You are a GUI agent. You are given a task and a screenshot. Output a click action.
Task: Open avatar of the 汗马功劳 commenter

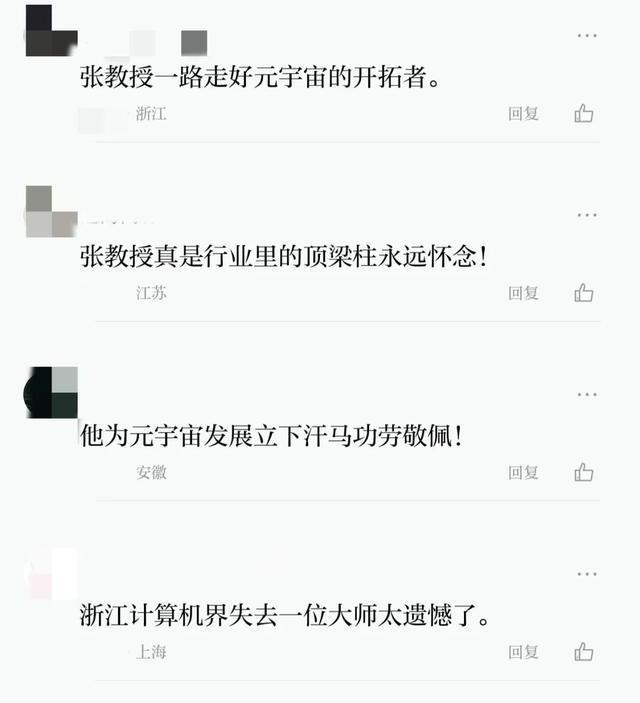click(x=51, y=392)
